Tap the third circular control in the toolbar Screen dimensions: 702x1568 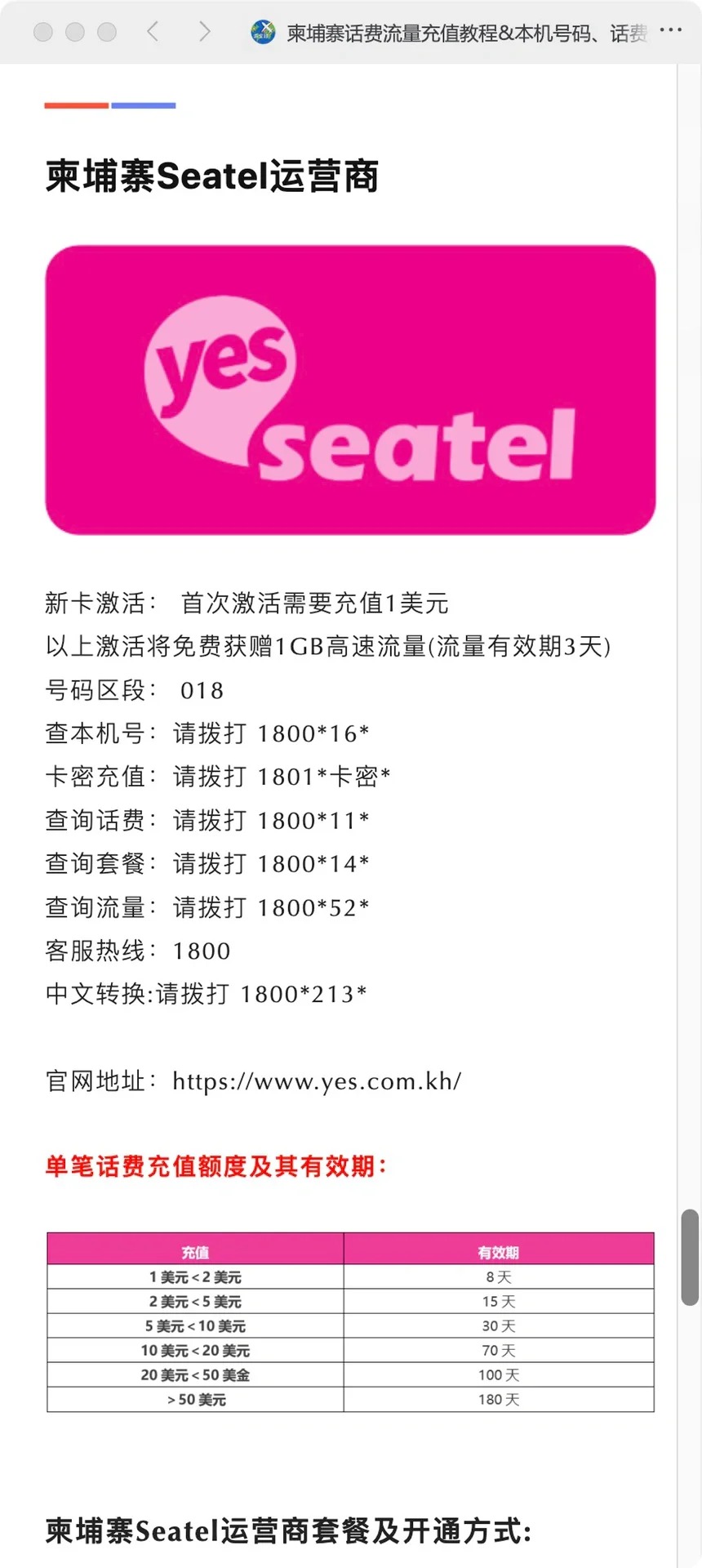pos(106,32)
